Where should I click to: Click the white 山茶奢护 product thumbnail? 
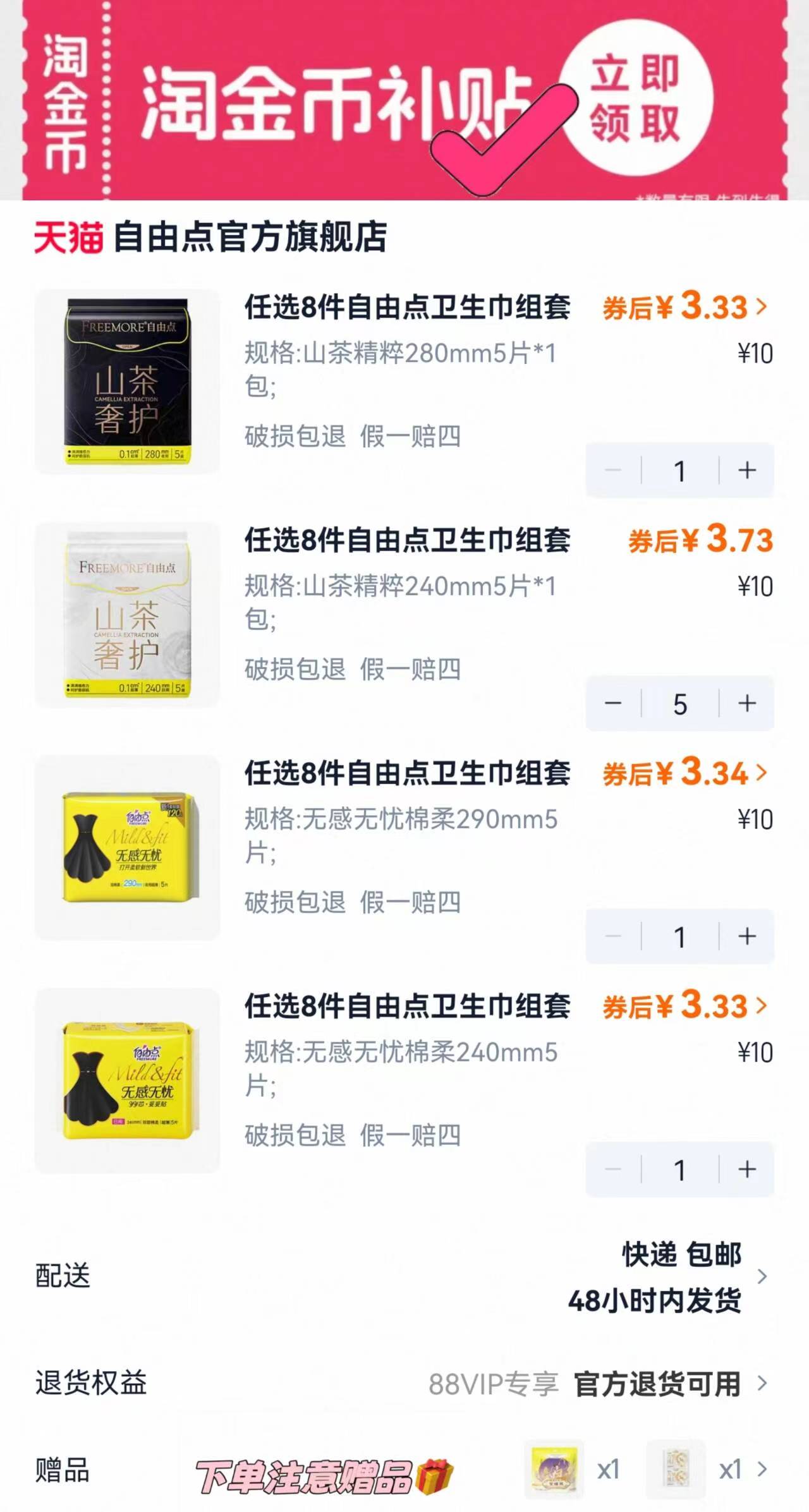(125, 616)
